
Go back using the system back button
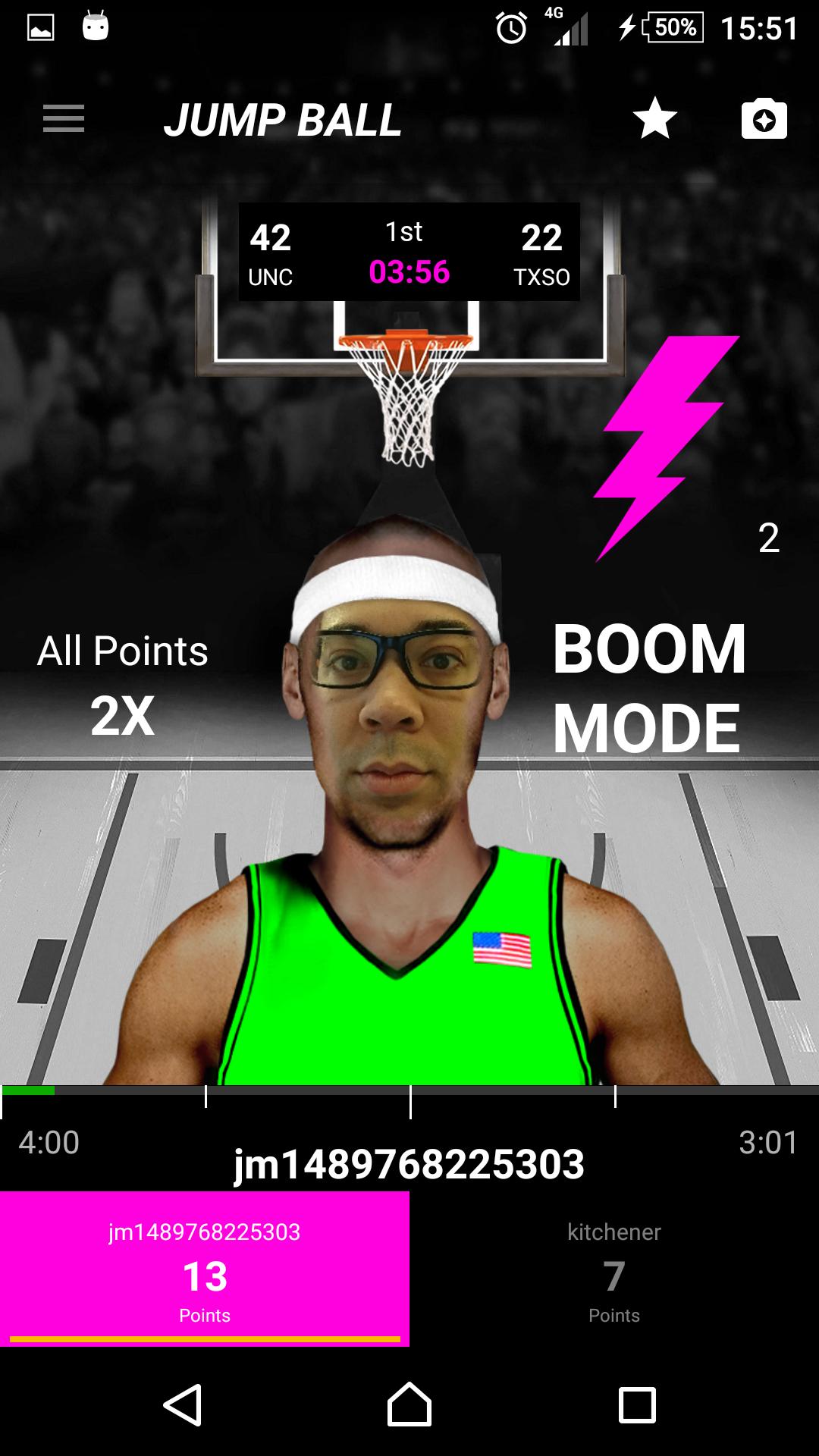183,1404
